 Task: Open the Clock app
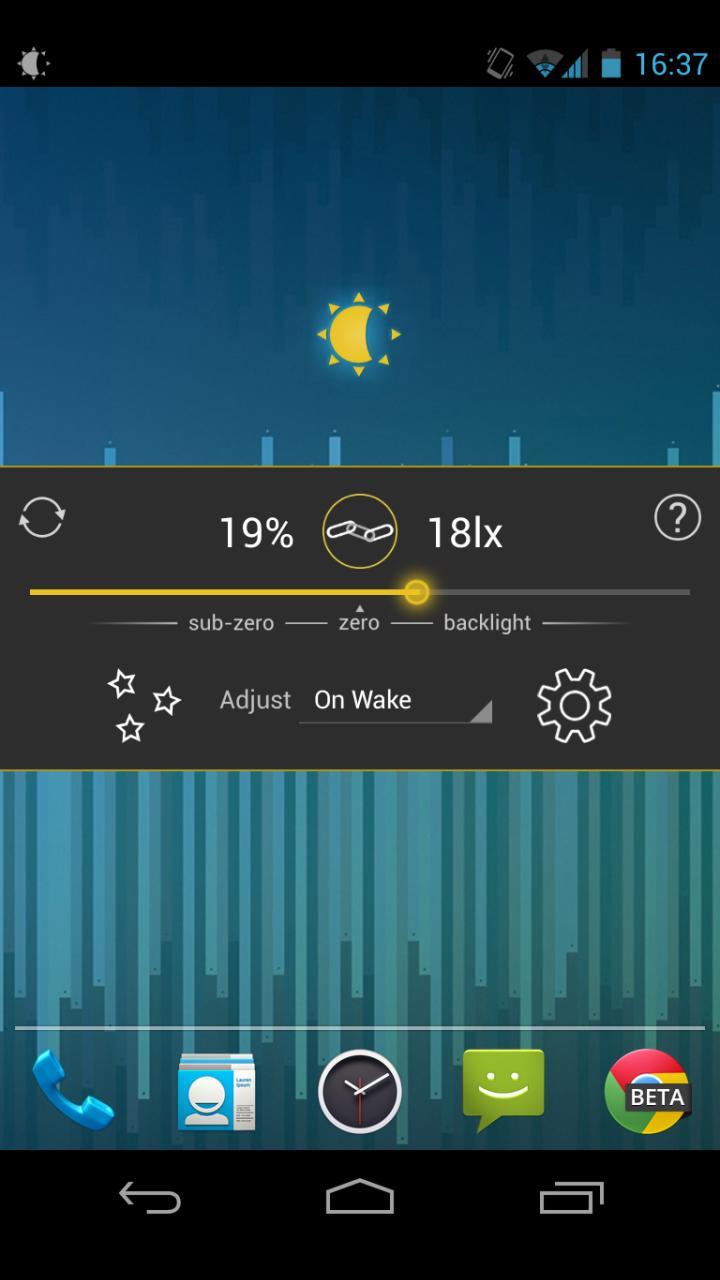(360, 1091)
